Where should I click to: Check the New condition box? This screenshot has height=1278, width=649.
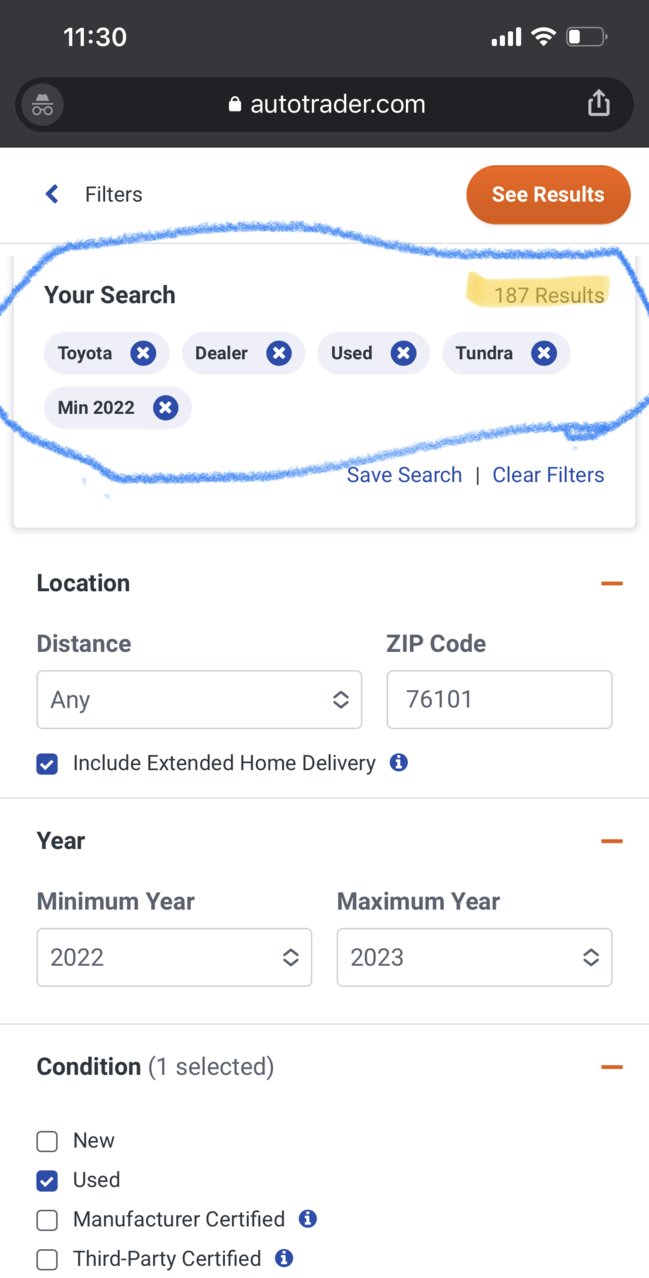pyautogui.click(x=47, y=1141)
